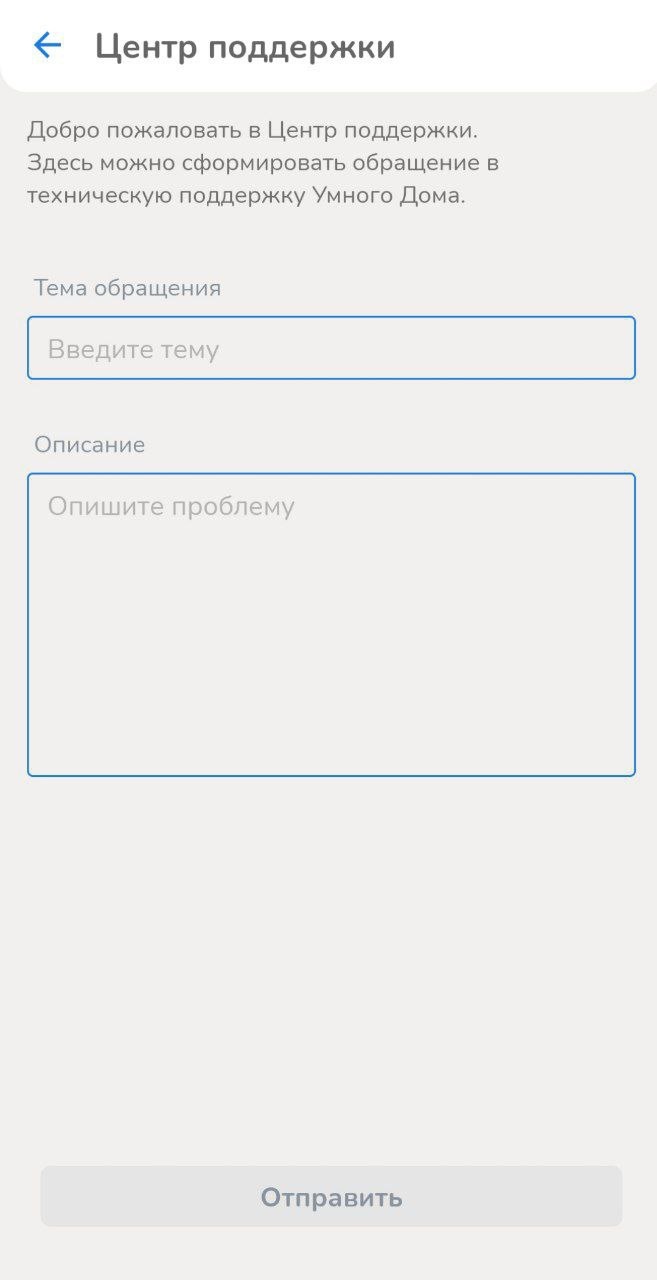This screenshot has width=657, height=1280.
Task: Go back from Центр поддержки
Action: click(47, 45)
